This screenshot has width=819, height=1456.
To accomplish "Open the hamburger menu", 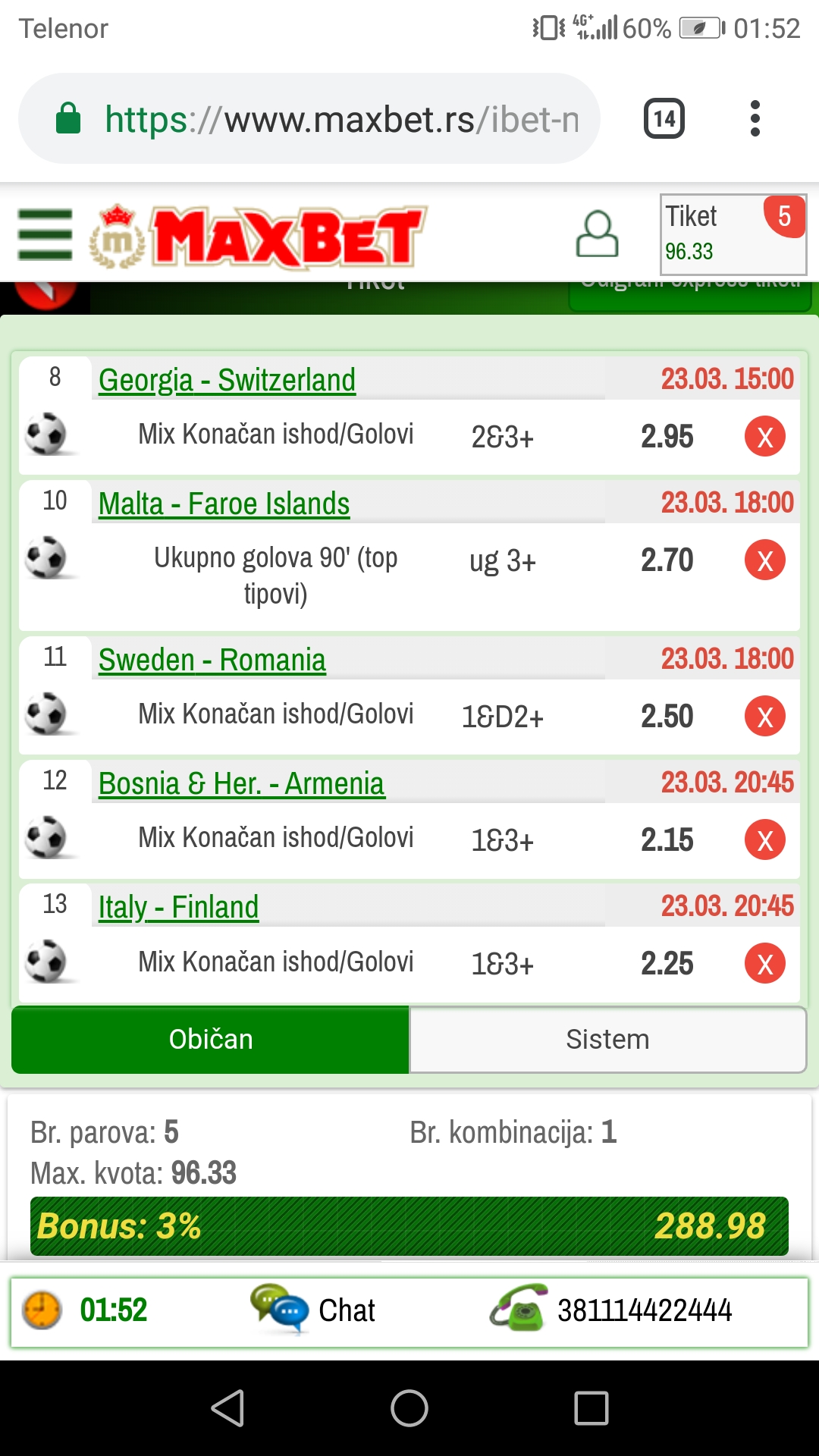I will (45, 235).
